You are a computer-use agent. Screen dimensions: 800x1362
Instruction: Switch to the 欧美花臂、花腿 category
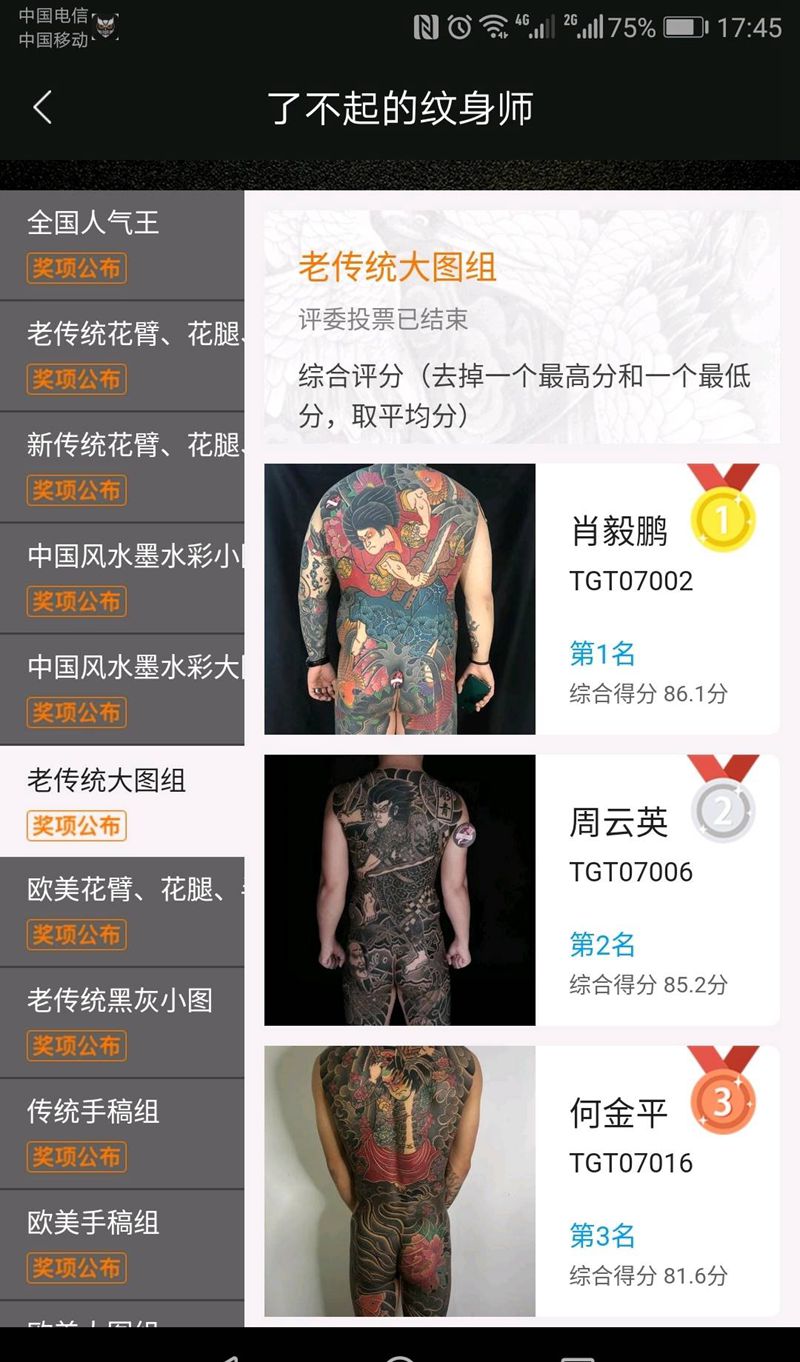122,910
